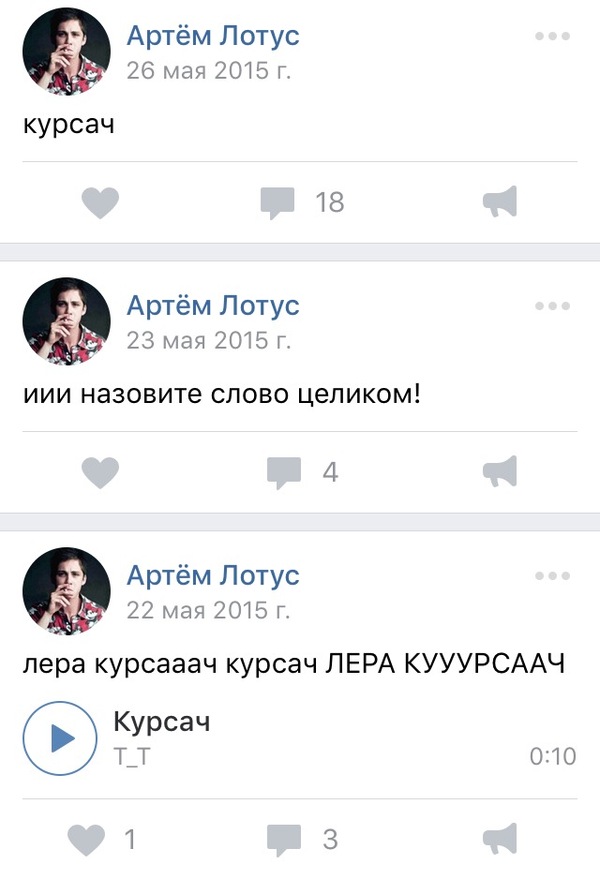
Task: Repost the 23 мая 2015 post
Action: [x=500, y=471]
